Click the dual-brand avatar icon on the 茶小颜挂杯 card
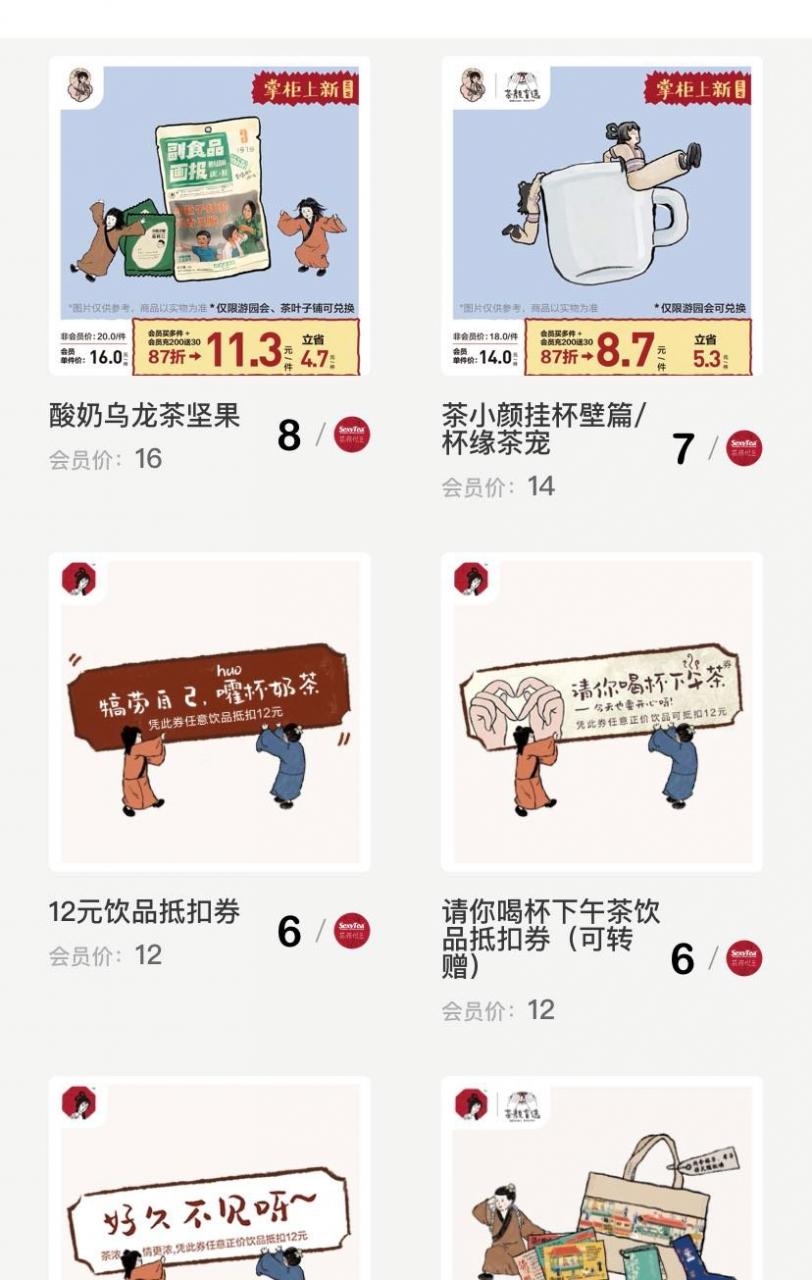The width and height of the screenshot is (812, 1280). tap(496, 87)
